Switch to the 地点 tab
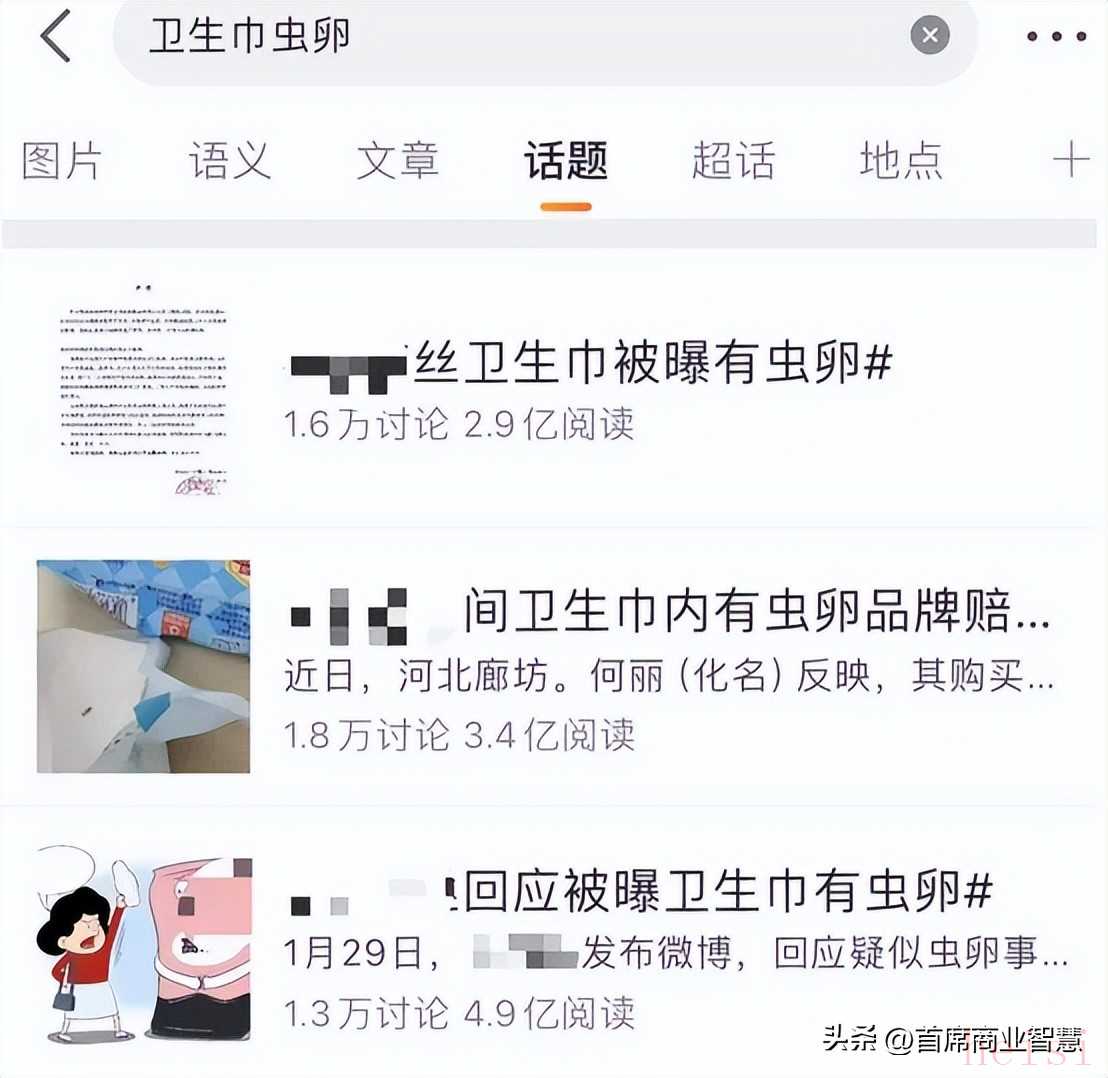This screenshot has height=1078, width=1108. pos(901,160)
